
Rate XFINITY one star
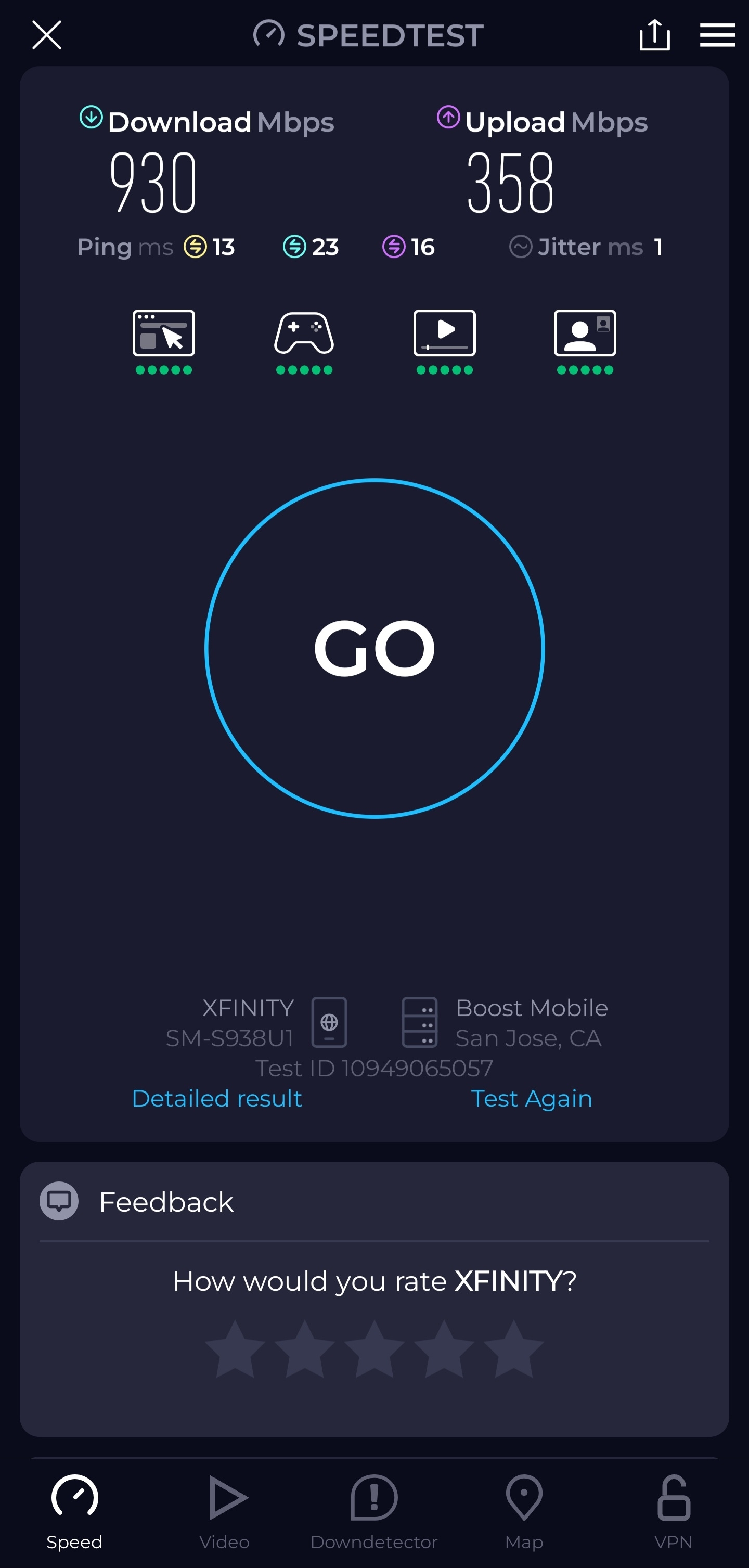click(x=235, y=1349)
